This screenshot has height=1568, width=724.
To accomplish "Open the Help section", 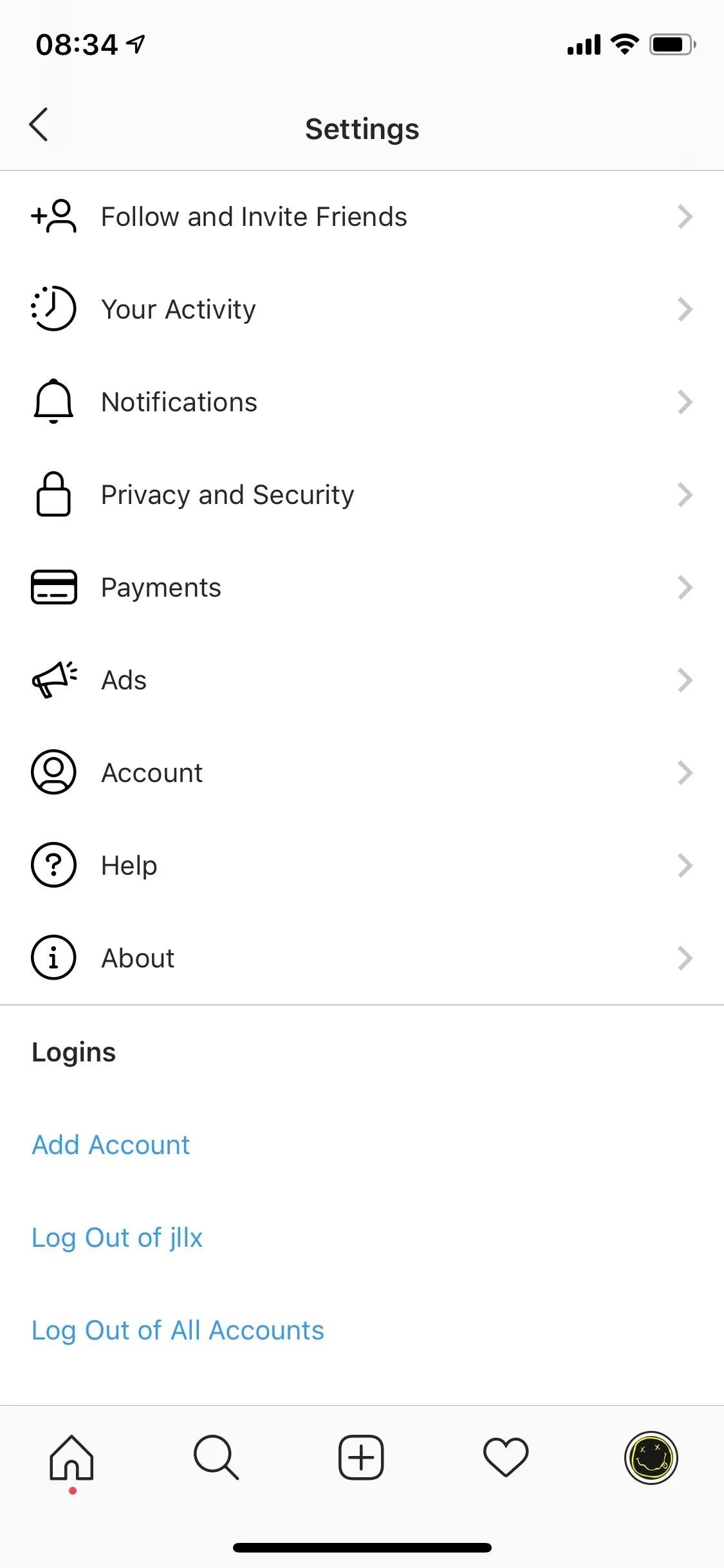I will pyautogui.click(x=362, y=866).
